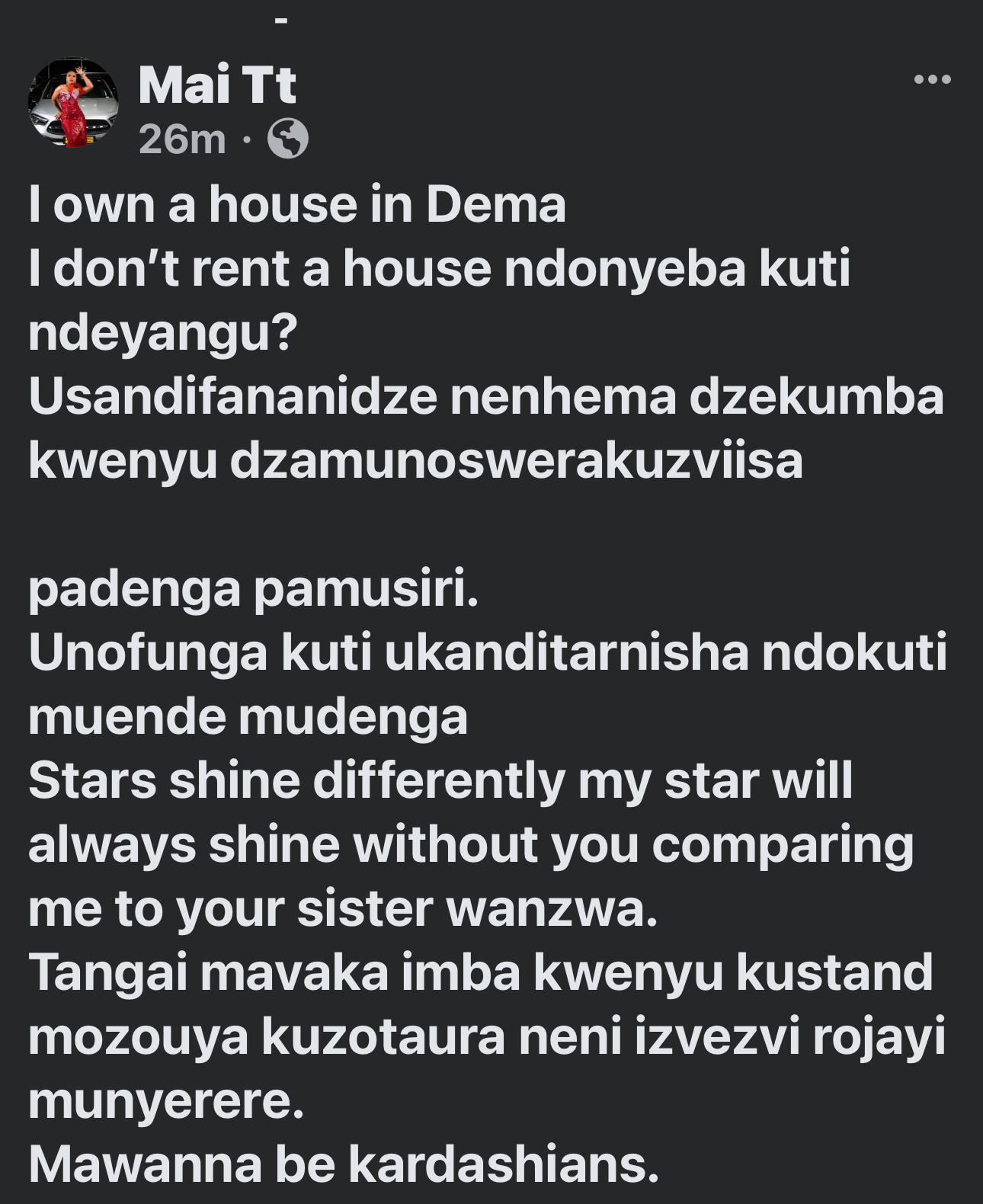Viewport: 983px width, 1204px height.
Task: Open the post's three-dot options menu
Action: (932, 79)
